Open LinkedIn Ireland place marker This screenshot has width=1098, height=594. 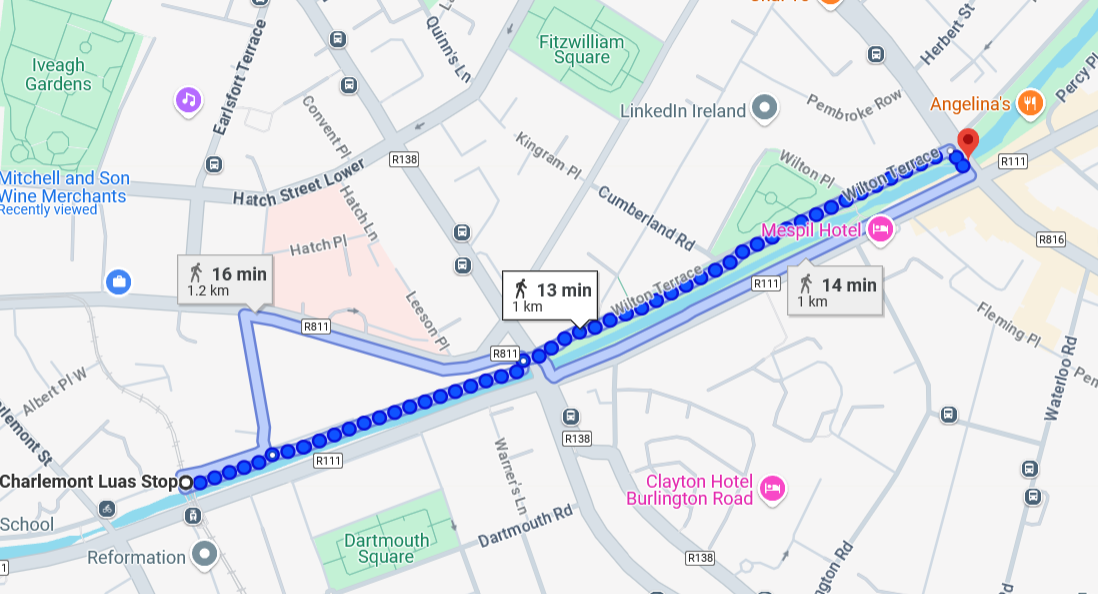click(x=765, y=109)
